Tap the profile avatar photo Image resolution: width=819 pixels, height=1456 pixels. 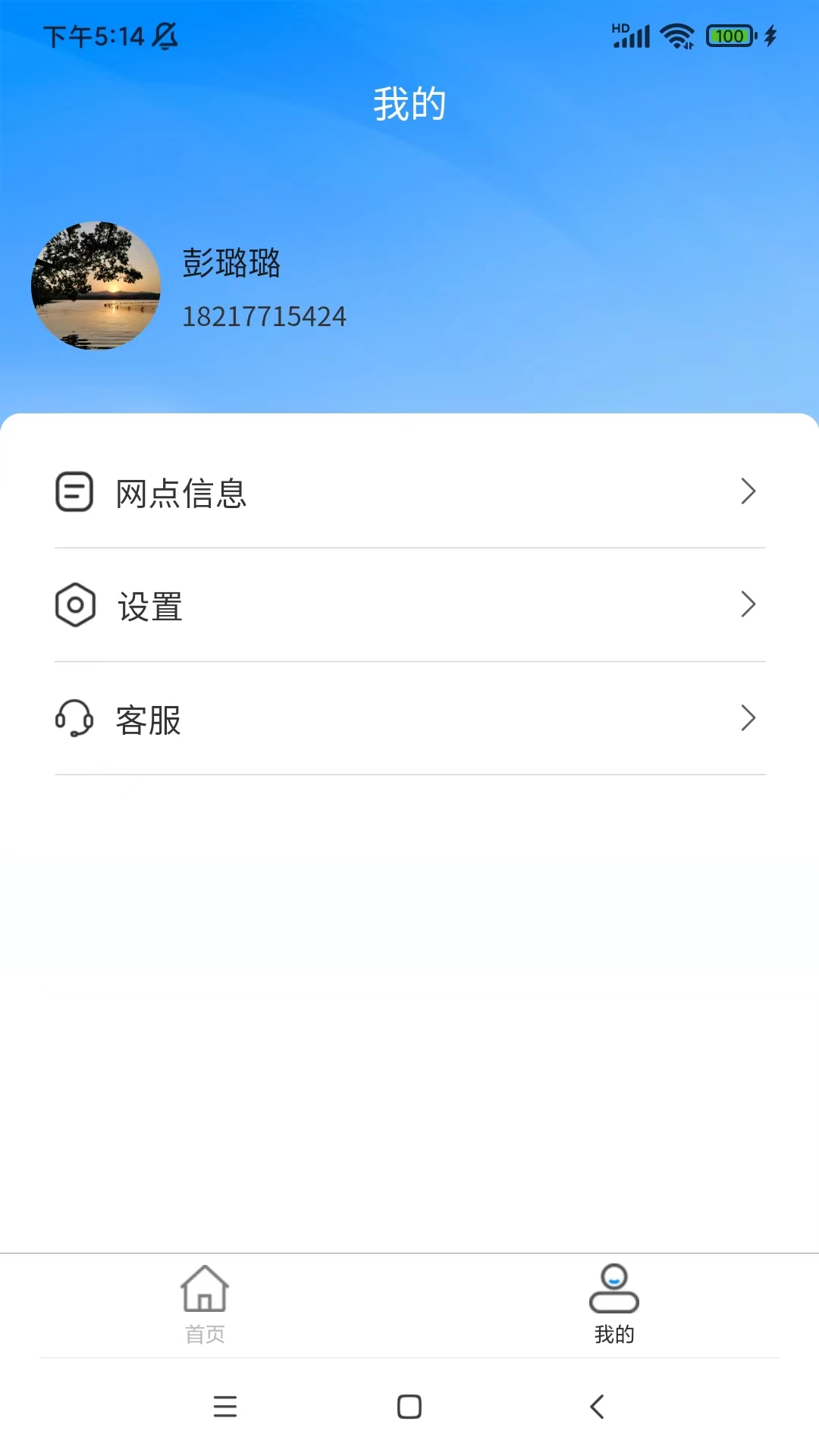(96, 286)
